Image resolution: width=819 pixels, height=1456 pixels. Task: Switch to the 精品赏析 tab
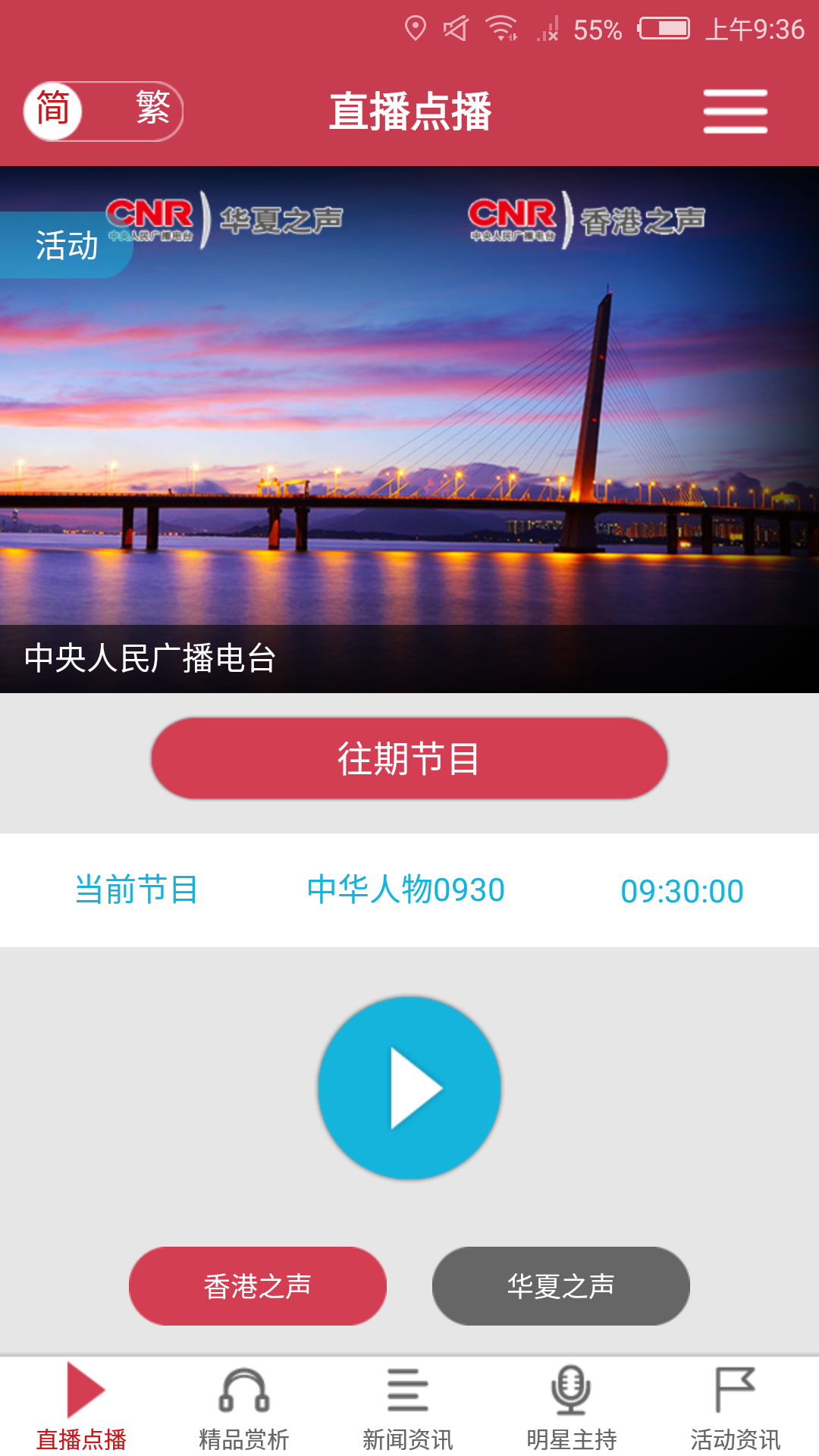pyautogui.click(x=244, y=1407)
